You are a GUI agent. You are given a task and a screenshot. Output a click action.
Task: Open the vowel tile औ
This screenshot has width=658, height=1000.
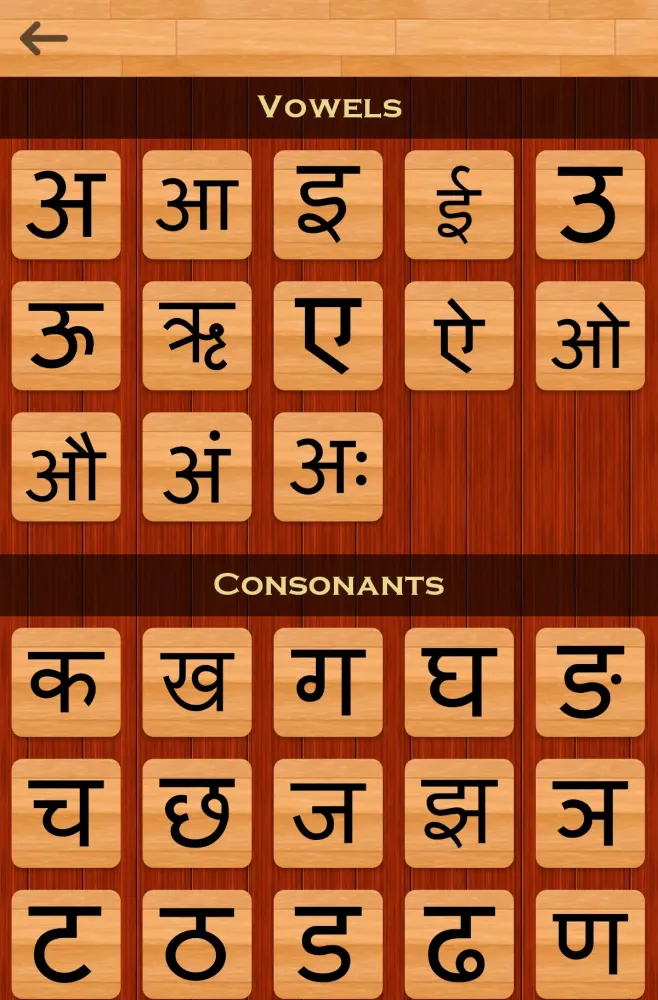pyautogui.click(x=66, y=467)
